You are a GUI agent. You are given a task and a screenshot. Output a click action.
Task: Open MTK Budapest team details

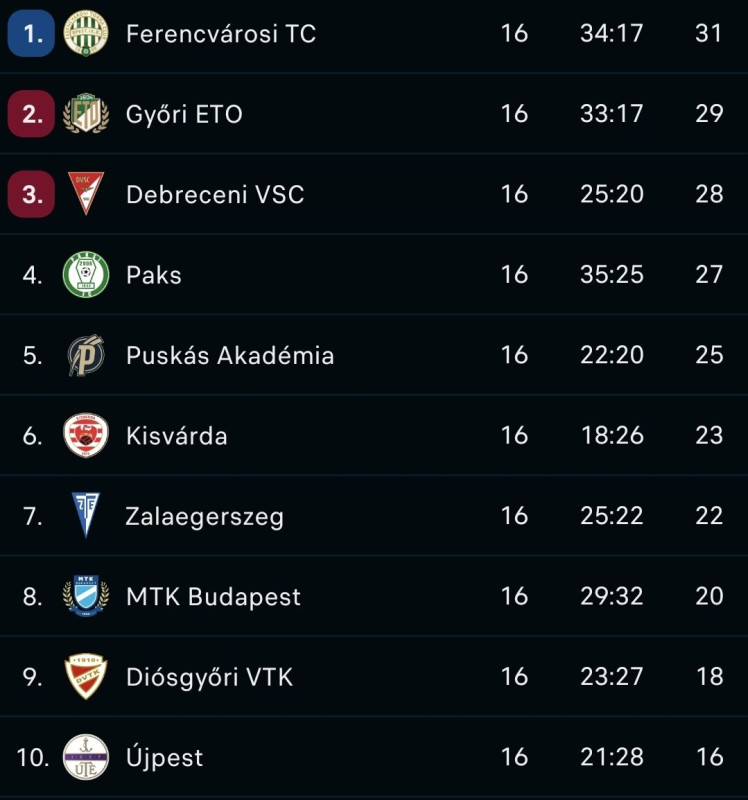[x=213, y=597]
